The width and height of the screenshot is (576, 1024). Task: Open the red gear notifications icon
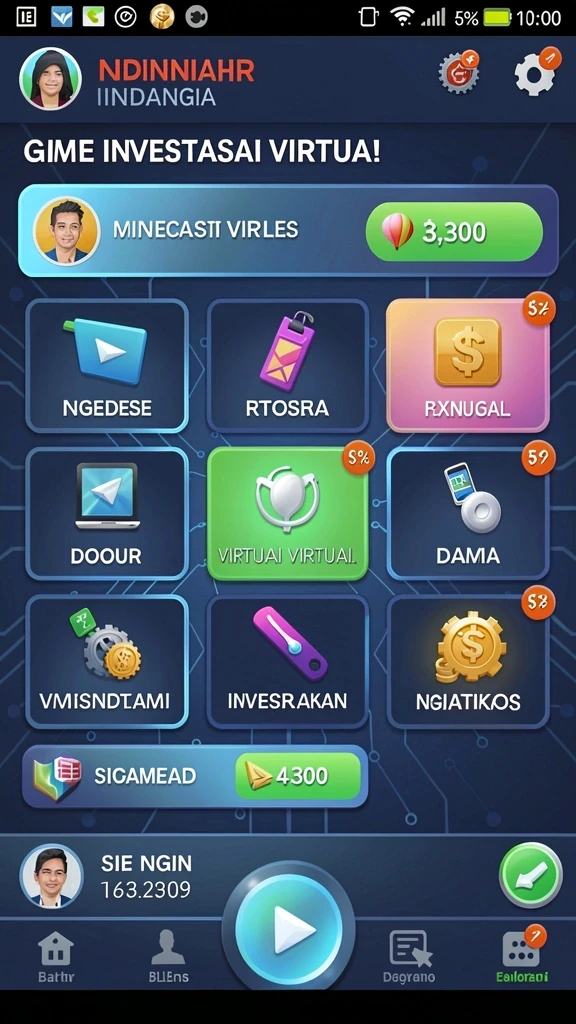click(x=458, y=72)
